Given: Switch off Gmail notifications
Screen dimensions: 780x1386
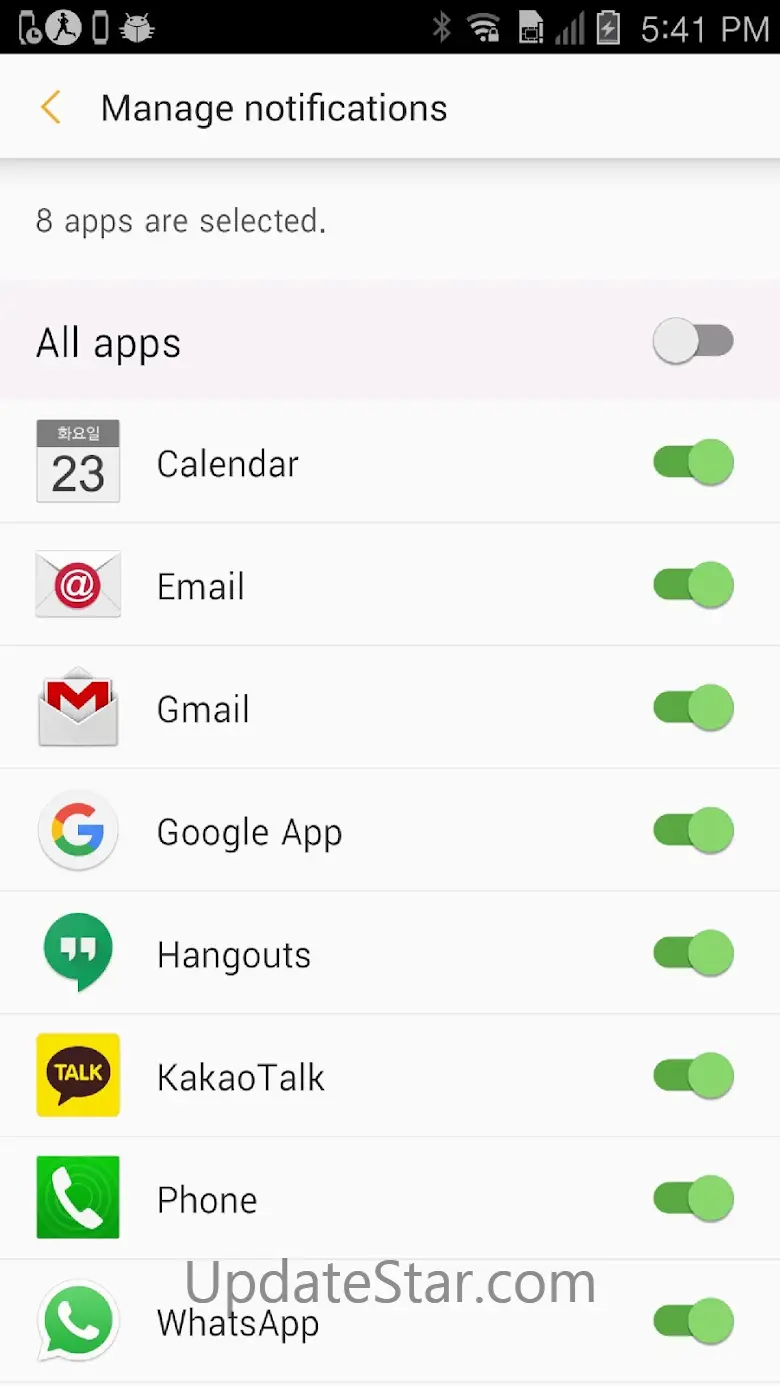Looking at the screenshot, I should coord(693,709).
